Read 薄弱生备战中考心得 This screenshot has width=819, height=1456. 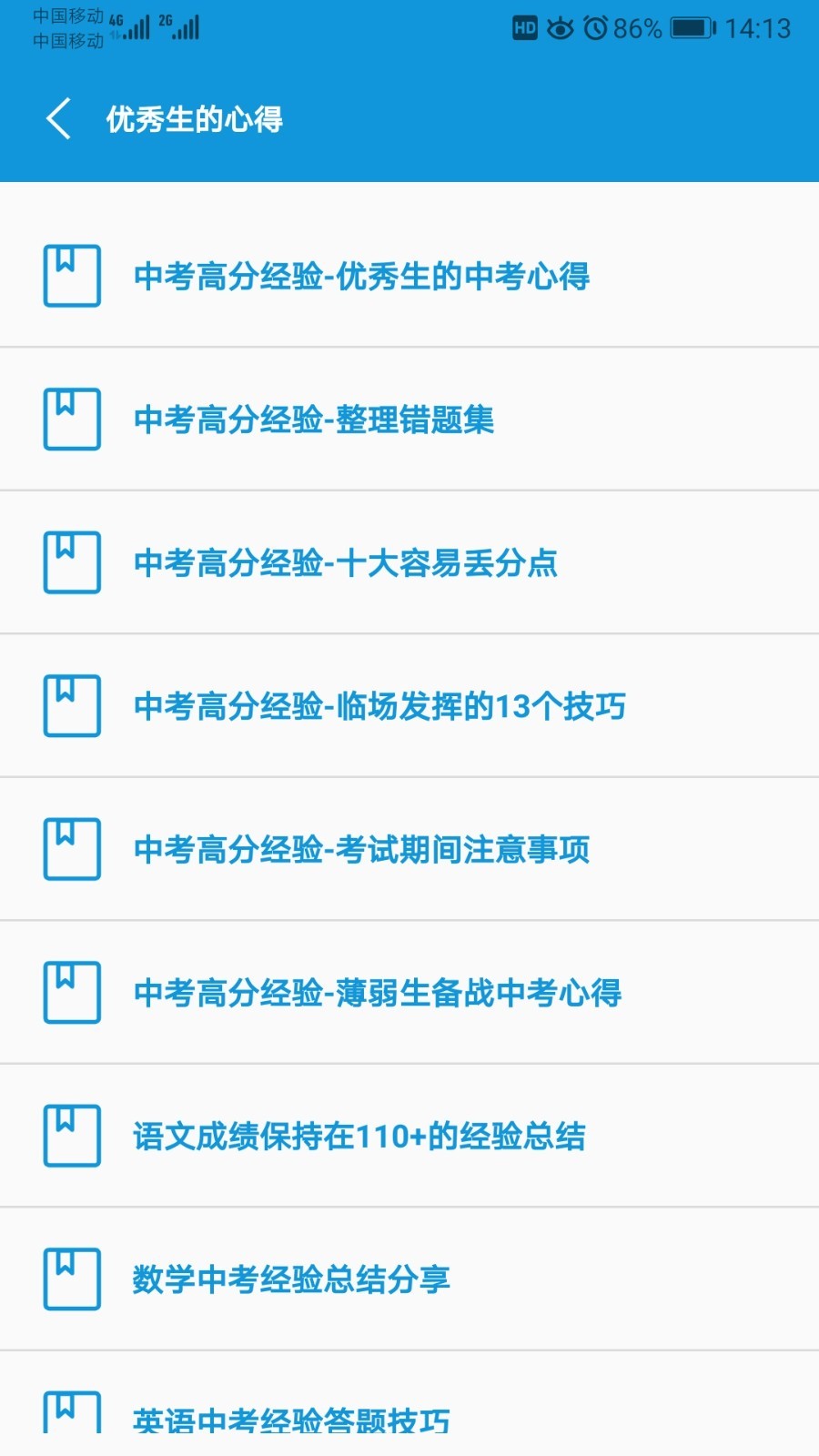pyautogui.click(x=409, y=993)
